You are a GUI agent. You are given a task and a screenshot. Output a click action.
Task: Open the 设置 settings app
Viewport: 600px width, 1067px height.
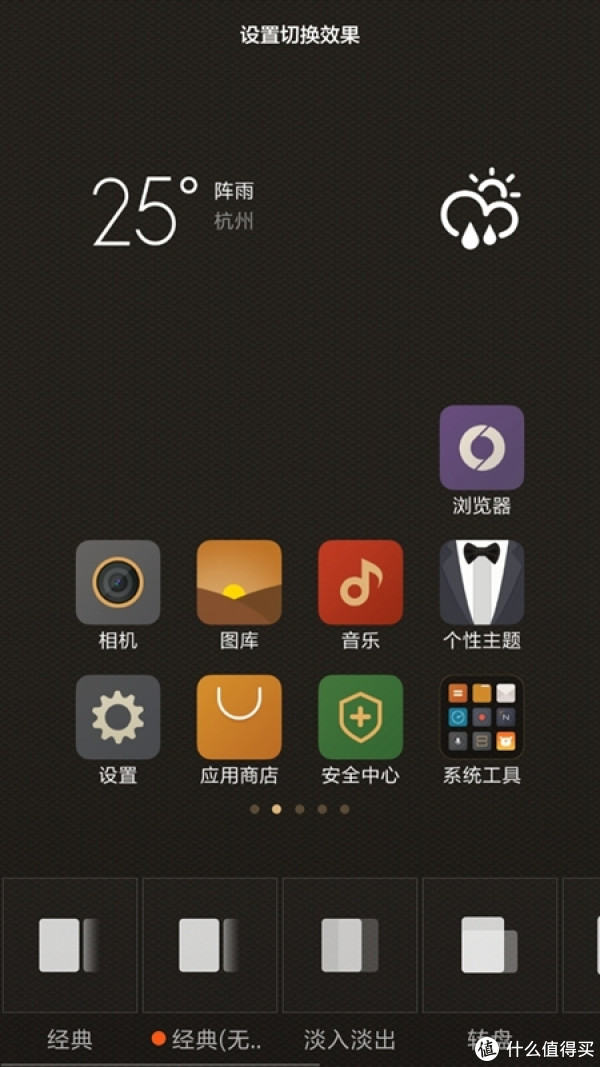(118, 717)
